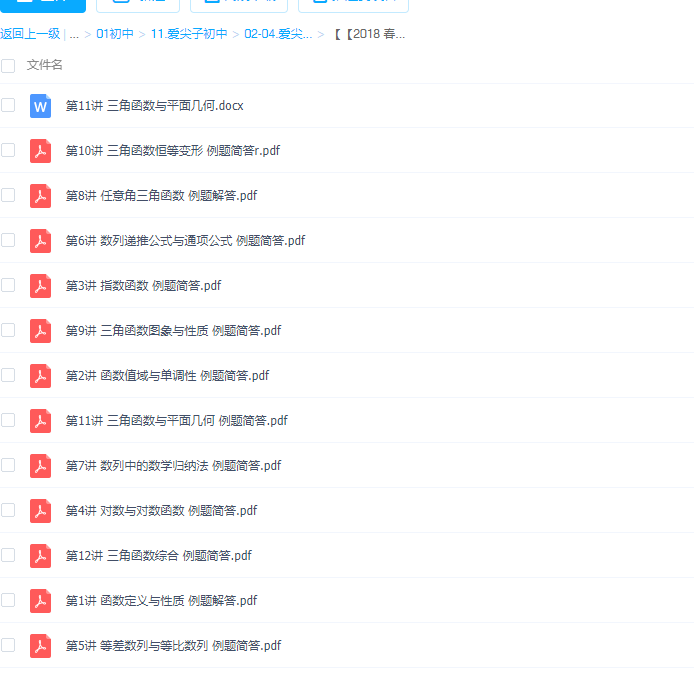The width and height of the screenshot is (694, 677).
Task: Open 第3讲 指数函数 例题简答.pdf
Action: point(143,285)
